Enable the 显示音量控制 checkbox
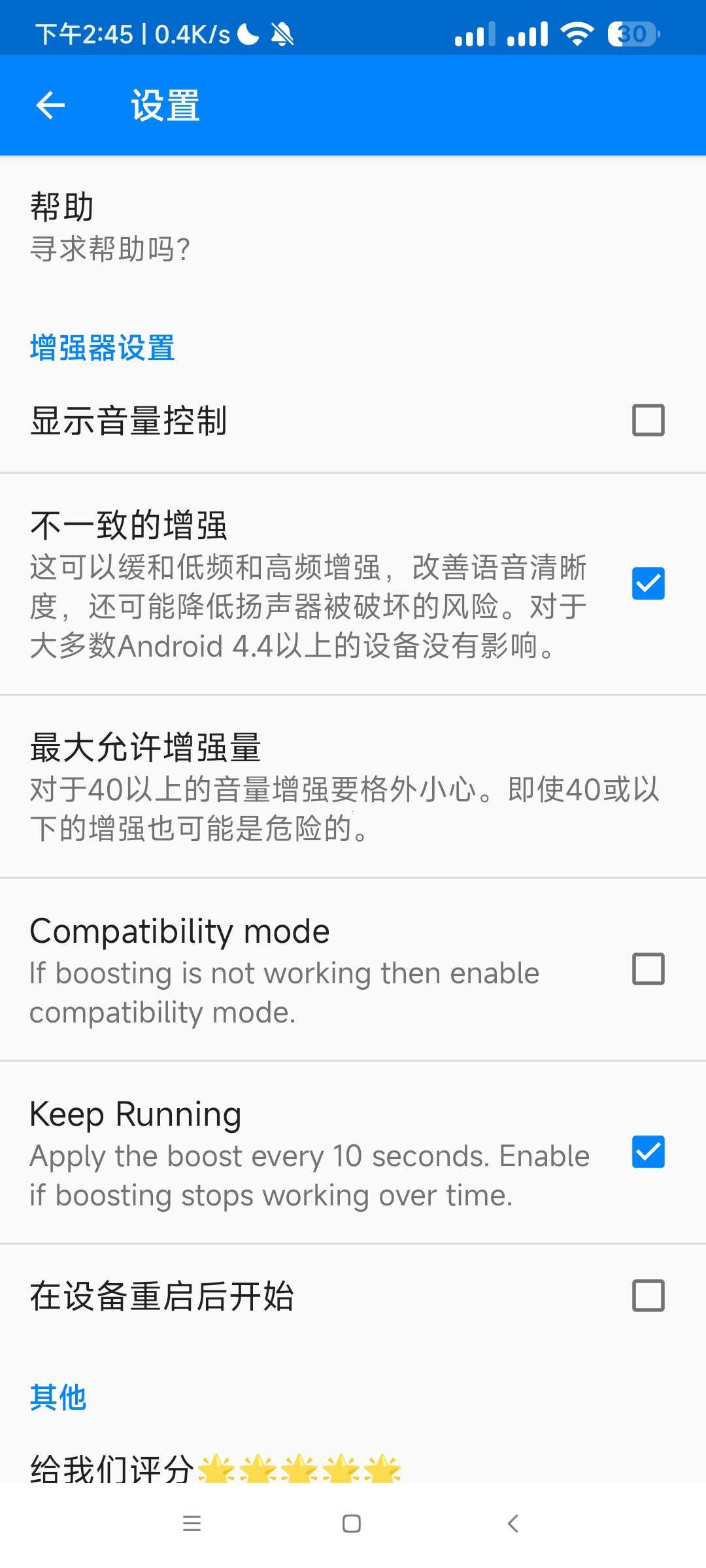Screen dimensions: 706x1568 click(648, 420)
